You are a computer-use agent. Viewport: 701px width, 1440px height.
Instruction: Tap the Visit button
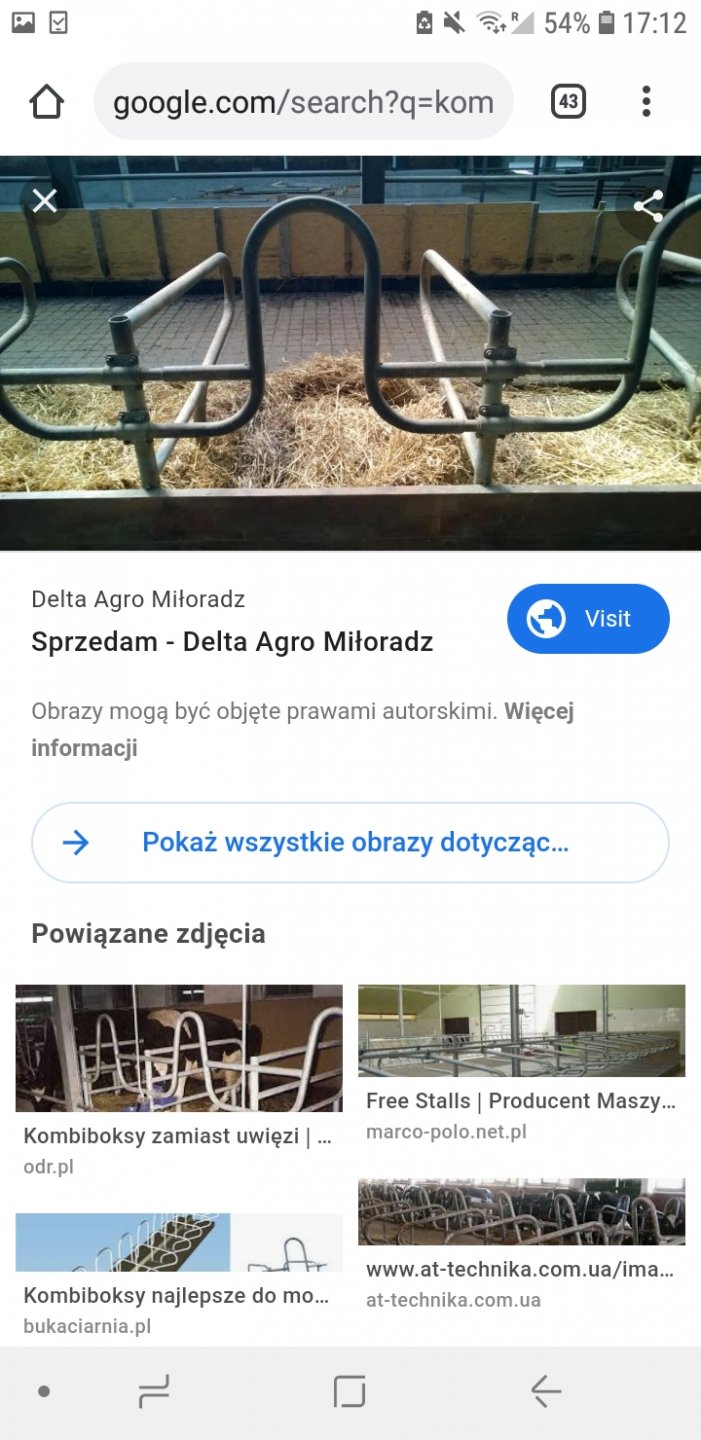click(x=588, y=619)
